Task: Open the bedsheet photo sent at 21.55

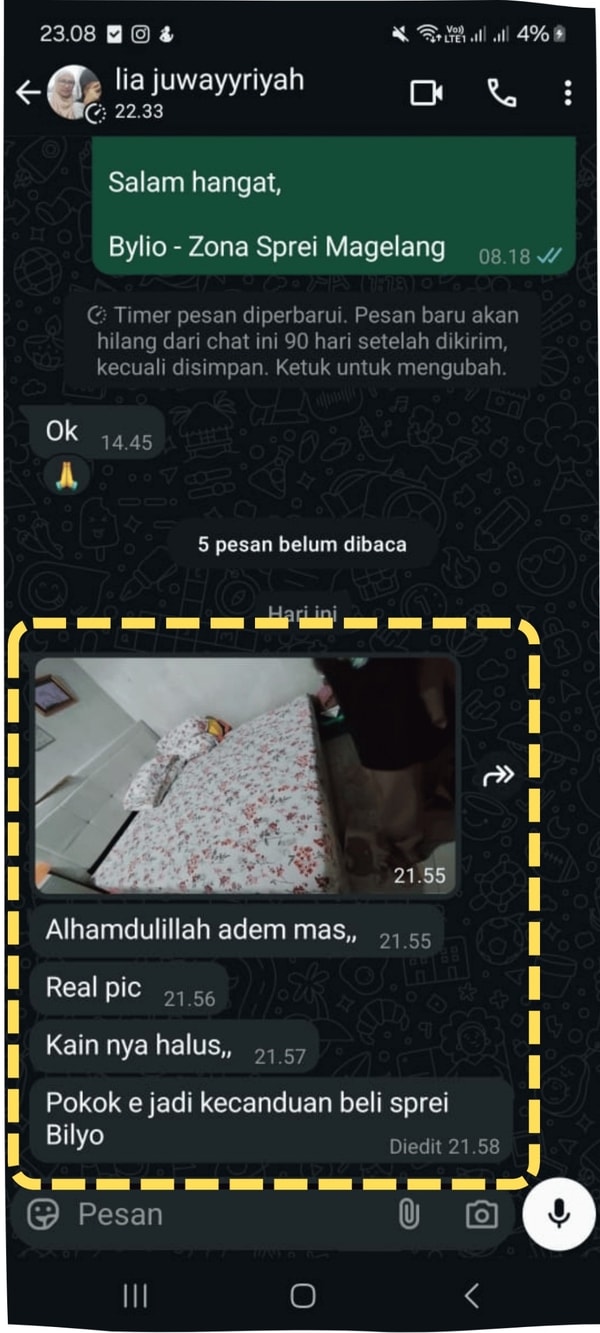Action: click(x=246, y=774)
